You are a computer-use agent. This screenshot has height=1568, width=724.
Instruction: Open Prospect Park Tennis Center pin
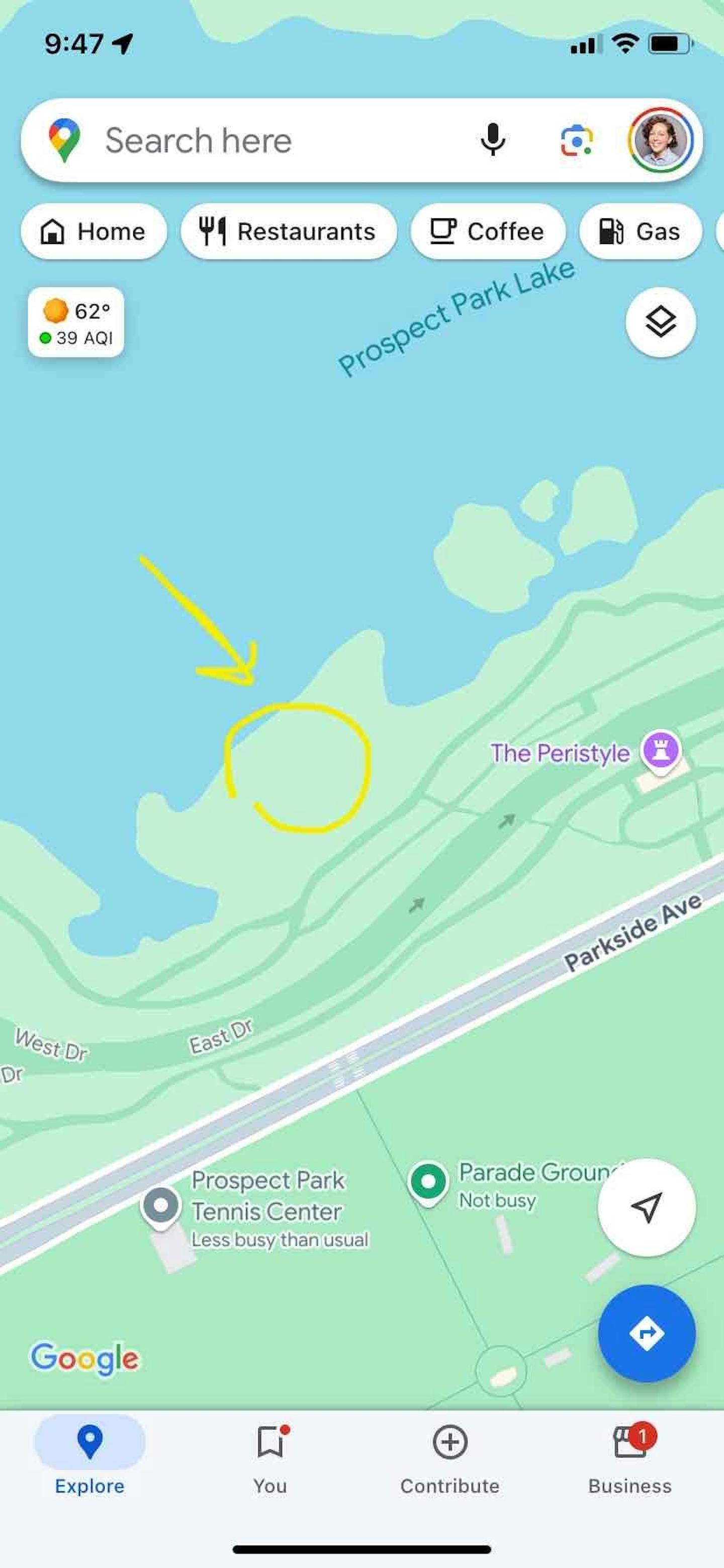(x=160, y=1206)
